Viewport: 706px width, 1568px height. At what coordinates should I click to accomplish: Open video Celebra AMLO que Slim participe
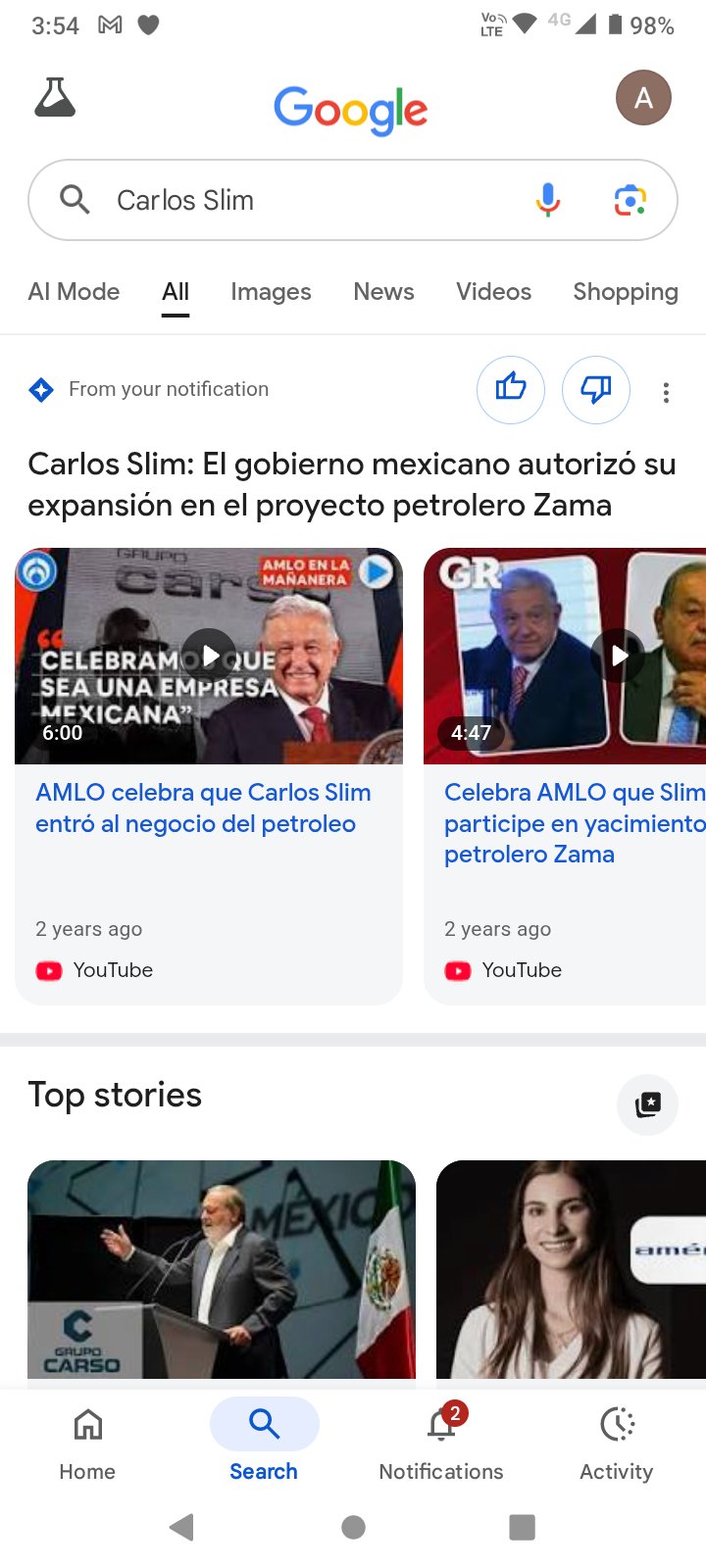click(574, 823)
